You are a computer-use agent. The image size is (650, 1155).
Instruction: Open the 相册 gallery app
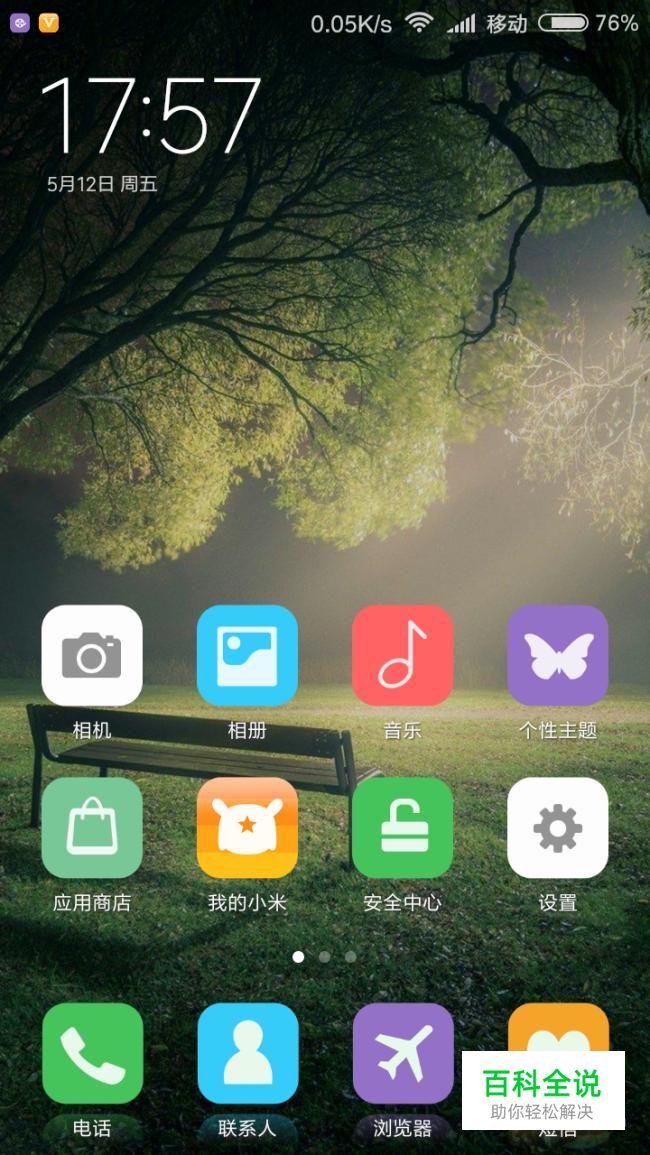pos(247,655)
